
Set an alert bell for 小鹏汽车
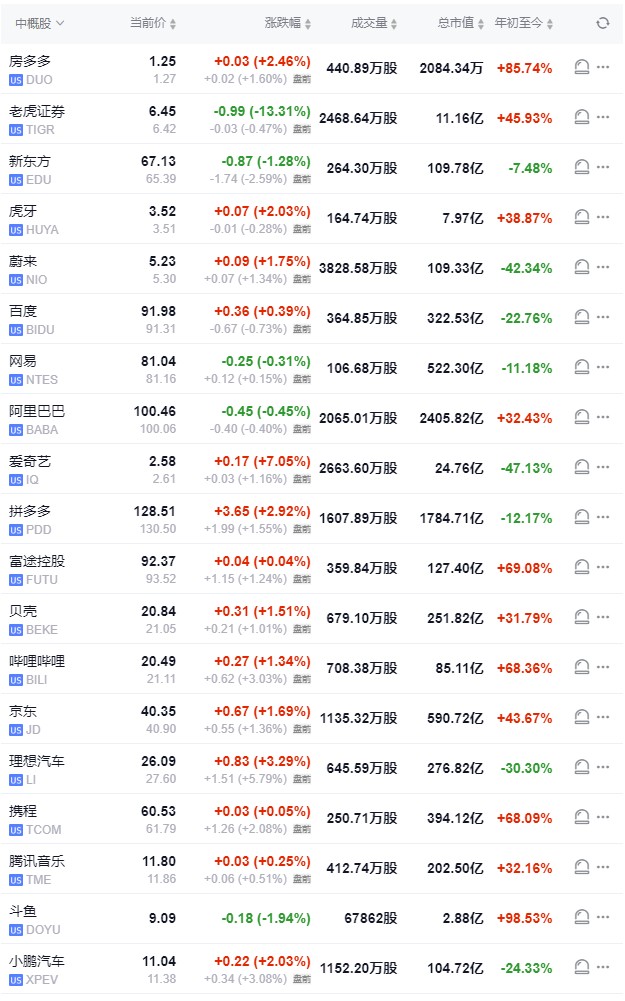[x=582, y=968]
